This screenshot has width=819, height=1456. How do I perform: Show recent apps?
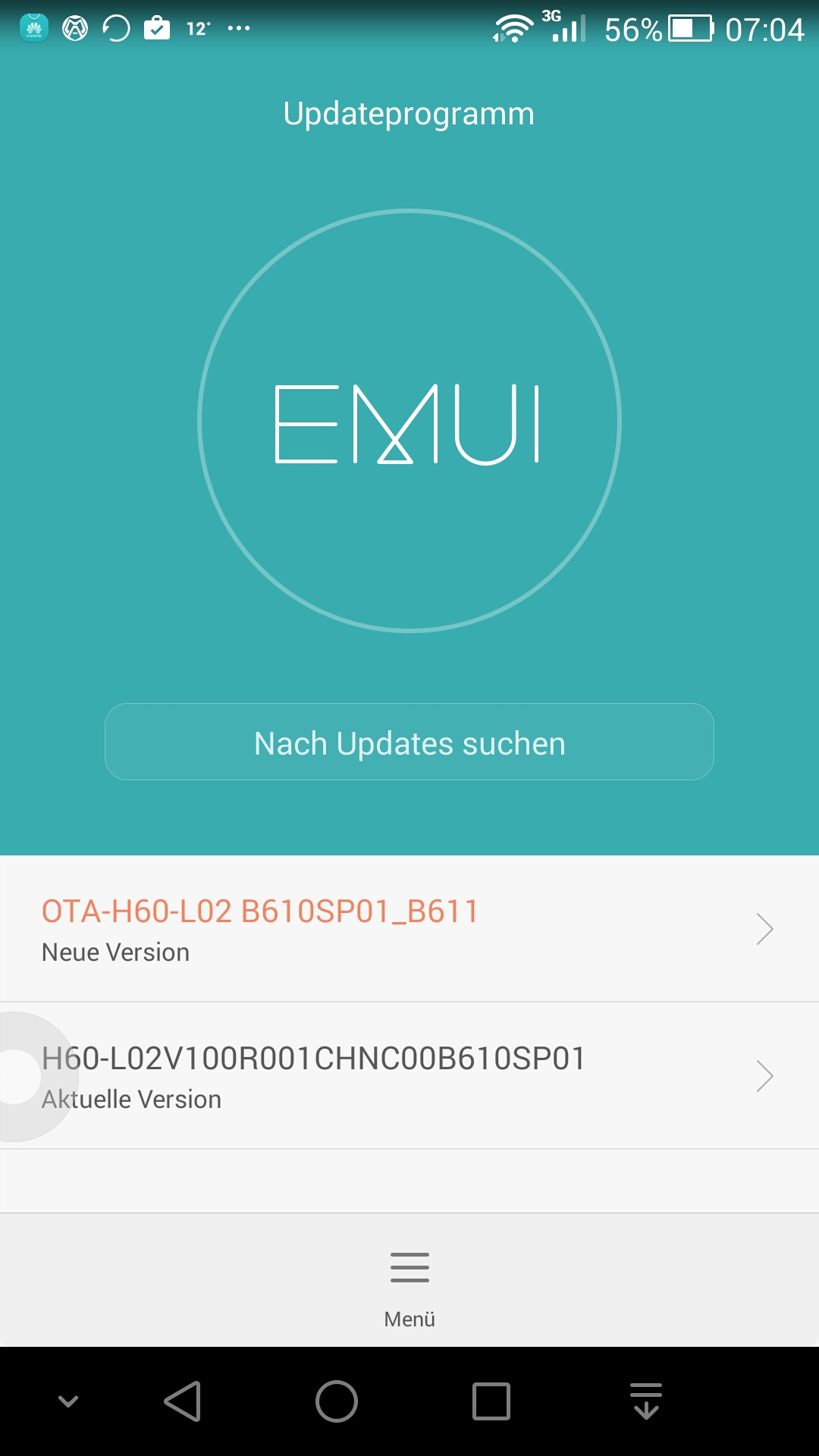[491, 1401]
